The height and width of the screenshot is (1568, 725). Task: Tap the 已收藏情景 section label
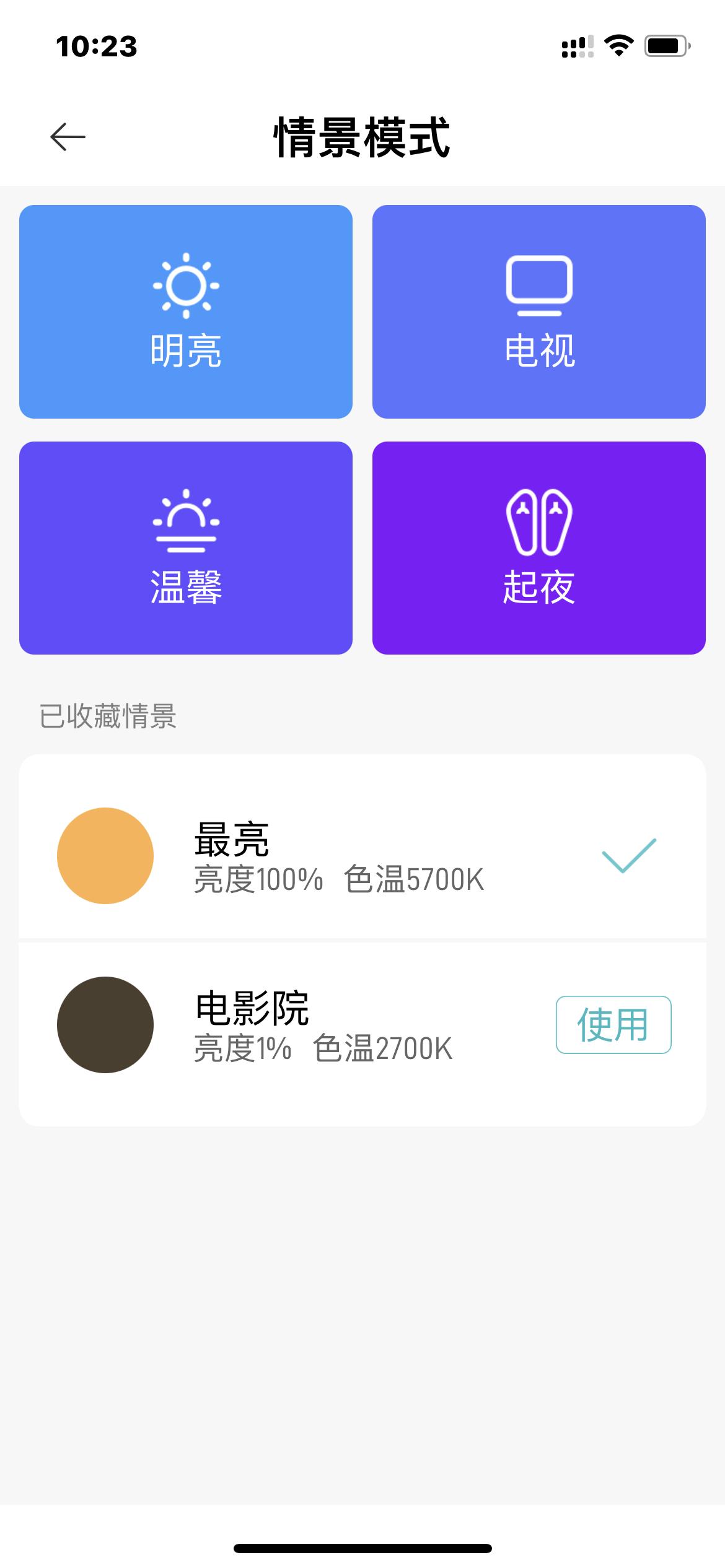point(105,717)
